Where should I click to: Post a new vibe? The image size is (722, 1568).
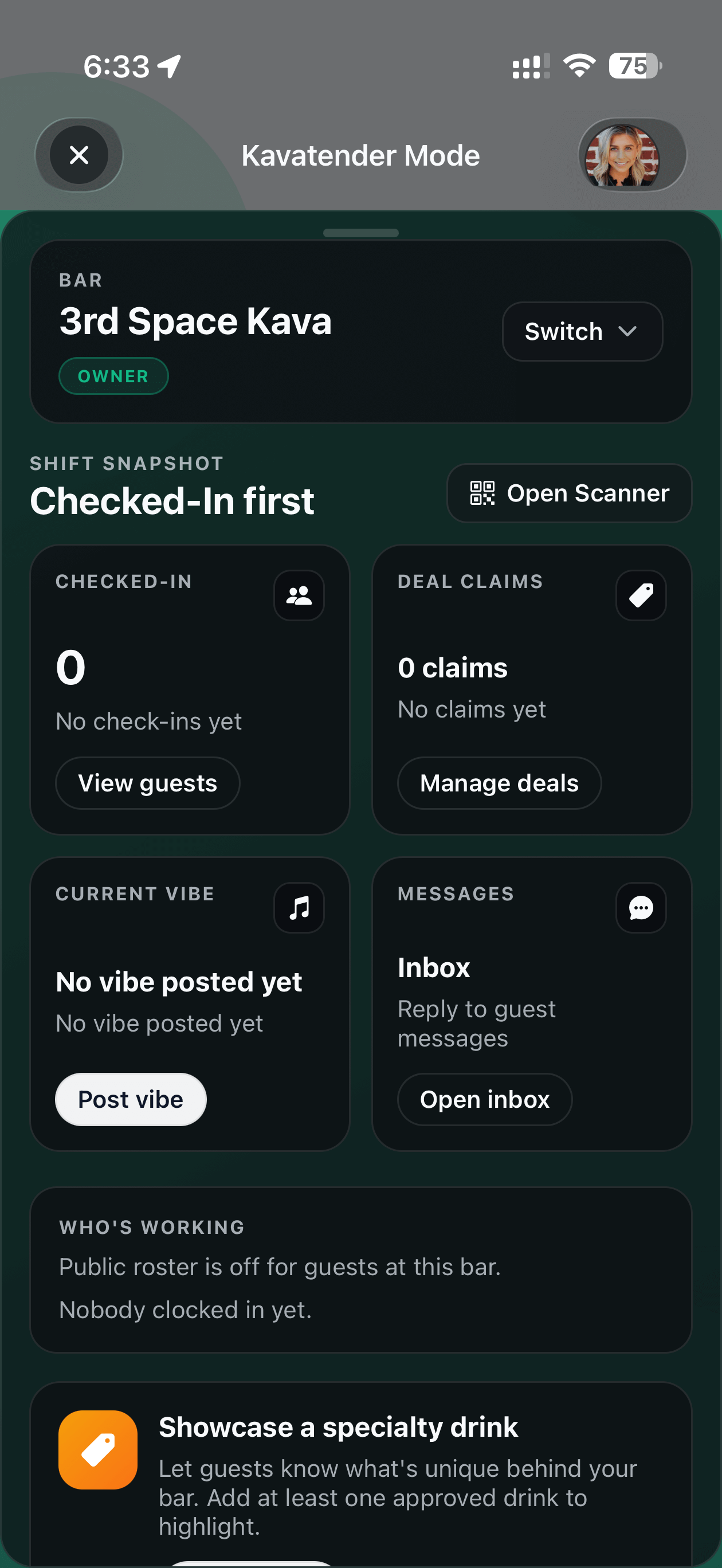(130, 1099)
